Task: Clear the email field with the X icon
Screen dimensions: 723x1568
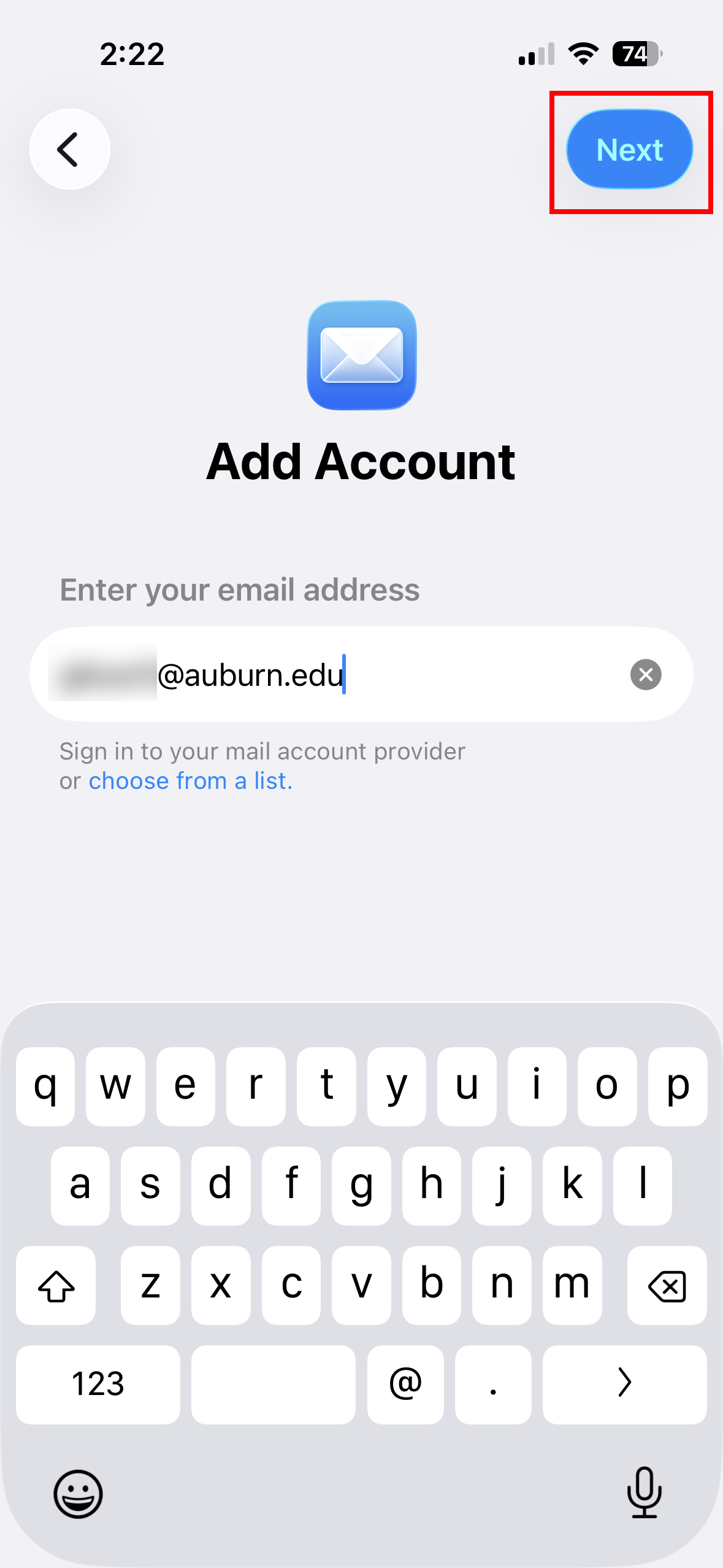Action: [x=646, y=674]
